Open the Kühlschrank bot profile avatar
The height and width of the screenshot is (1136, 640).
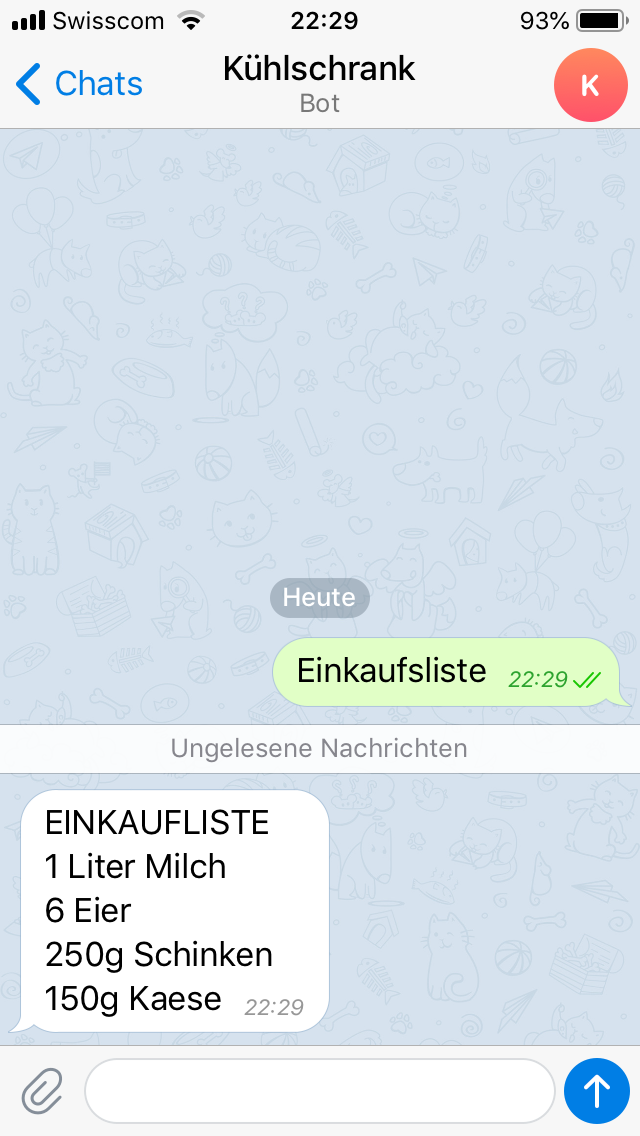pyautogui.click(x=590, y=85)
